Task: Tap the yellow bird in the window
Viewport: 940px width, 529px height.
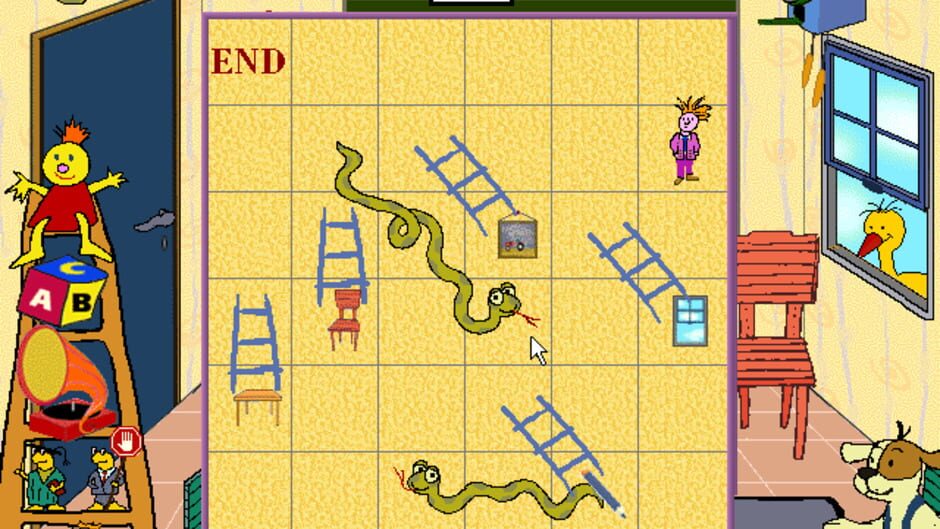Action: pyautogui.click(x=892, y=246)
